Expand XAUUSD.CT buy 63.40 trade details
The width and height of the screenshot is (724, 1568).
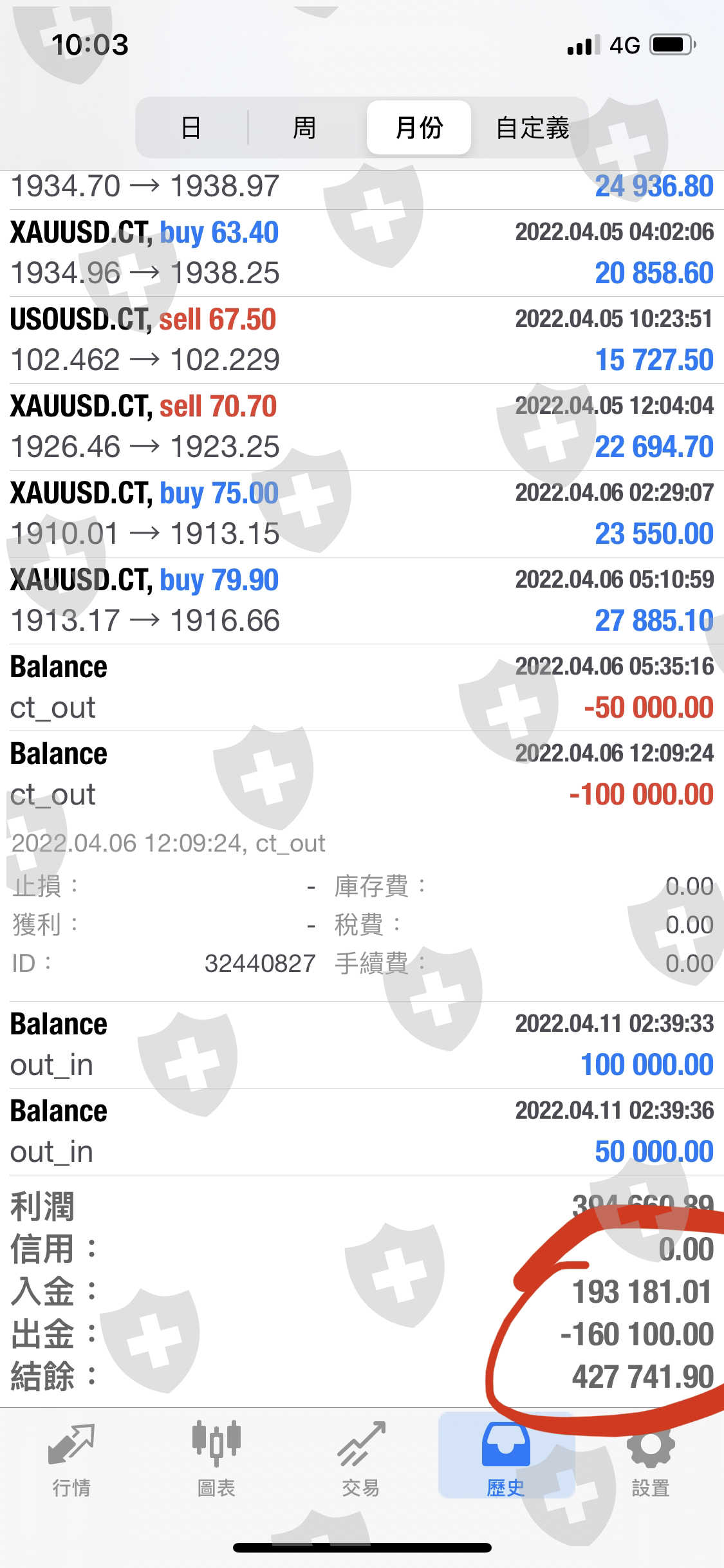pos(362,253)
